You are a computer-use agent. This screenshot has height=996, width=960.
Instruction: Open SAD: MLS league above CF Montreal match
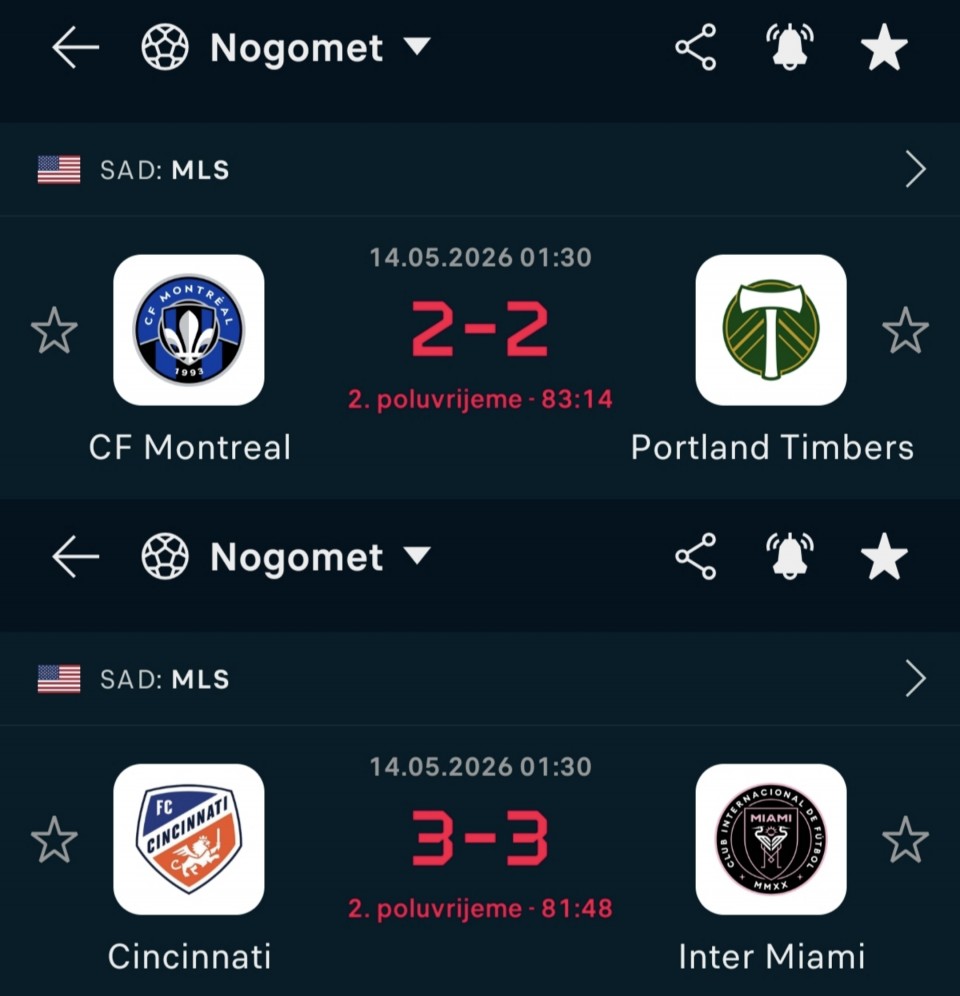[480, 170]
